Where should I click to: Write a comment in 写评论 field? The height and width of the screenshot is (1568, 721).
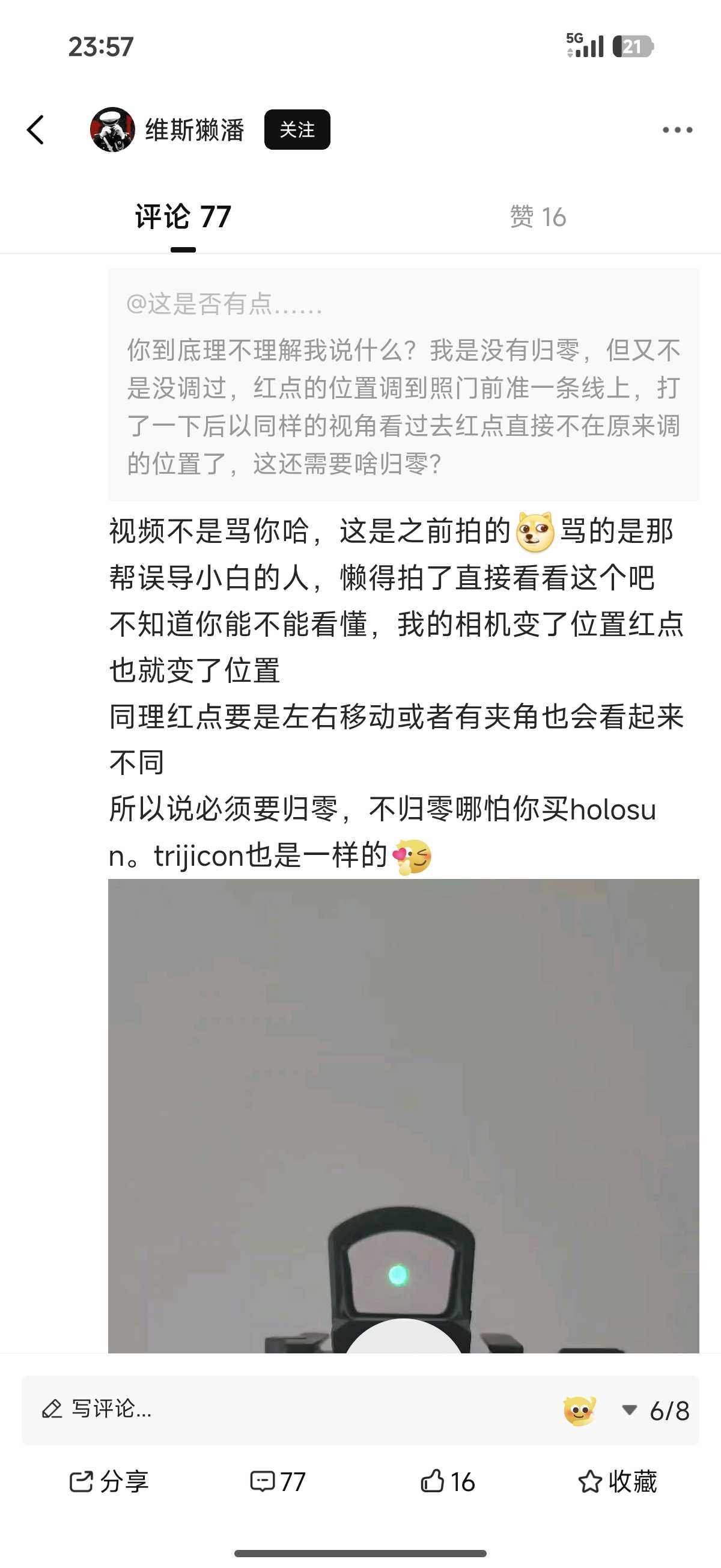tap(243, 1410)
